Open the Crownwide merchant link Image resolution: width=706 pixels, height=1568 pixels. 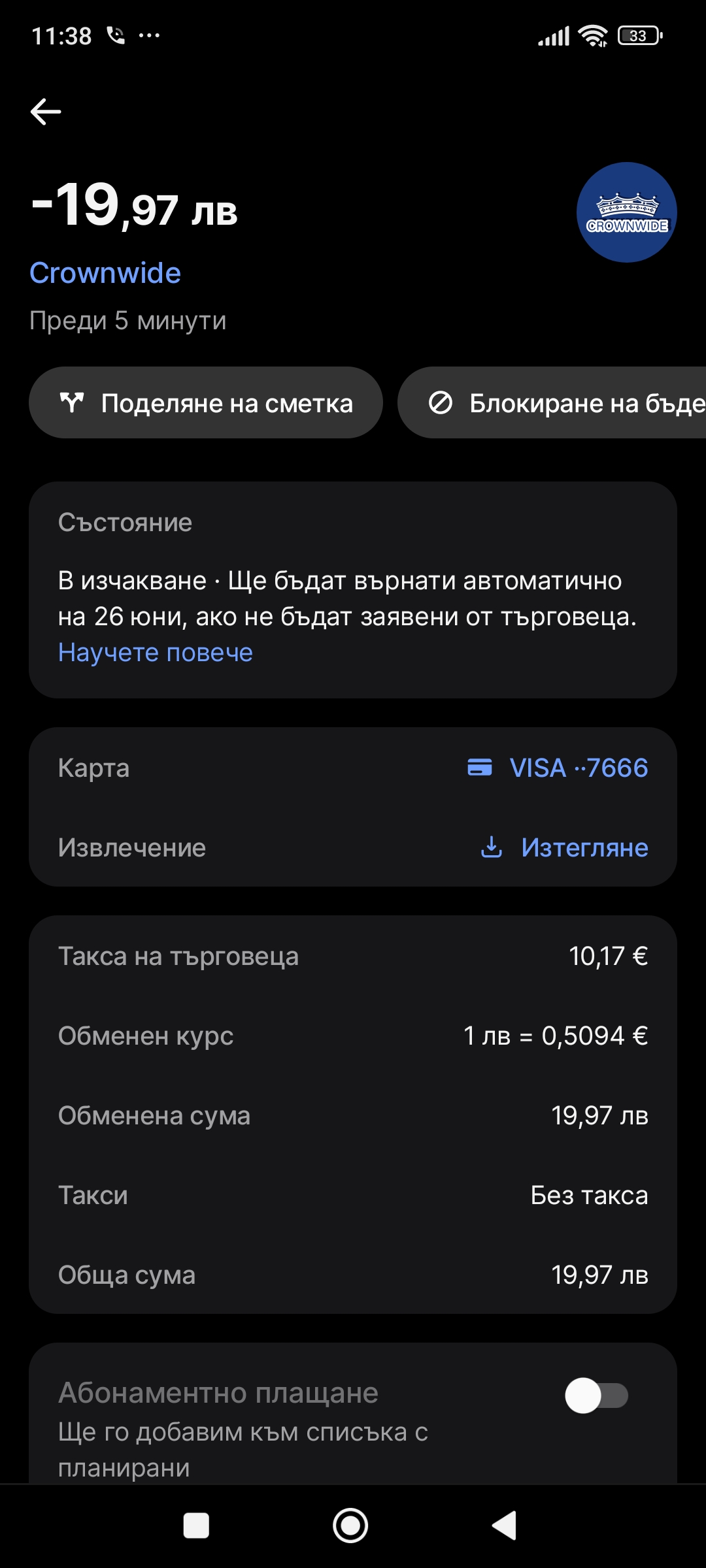[105, 273]
